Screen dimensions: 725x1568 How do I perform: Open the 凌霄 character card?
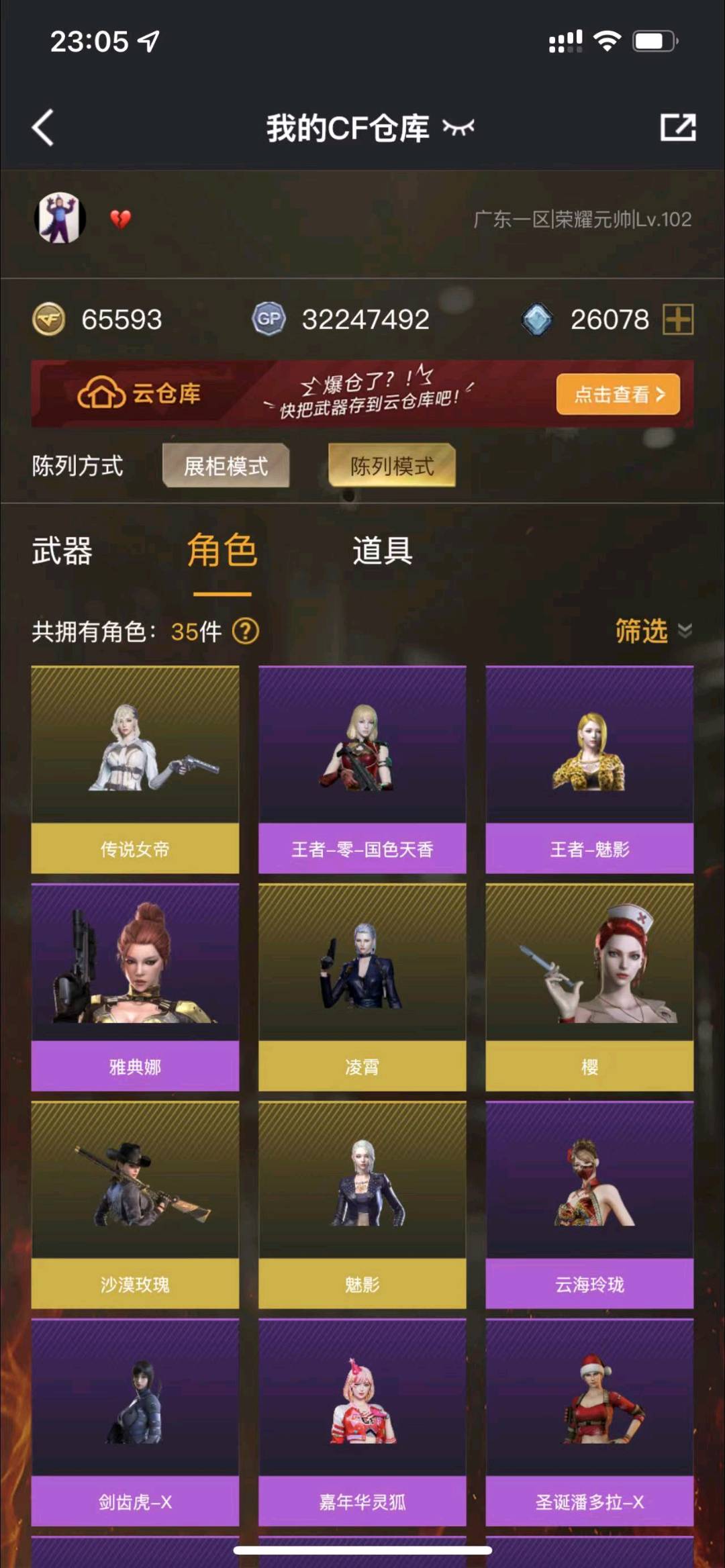[362, 987]
